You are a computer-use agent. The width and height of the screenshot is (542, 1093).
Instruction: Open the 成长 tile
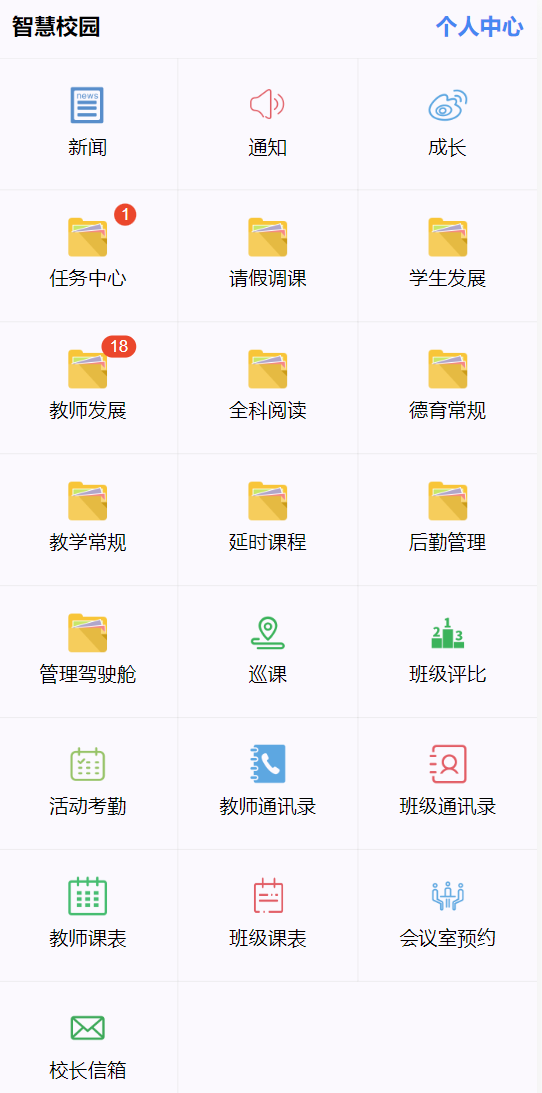pos(447,124)
